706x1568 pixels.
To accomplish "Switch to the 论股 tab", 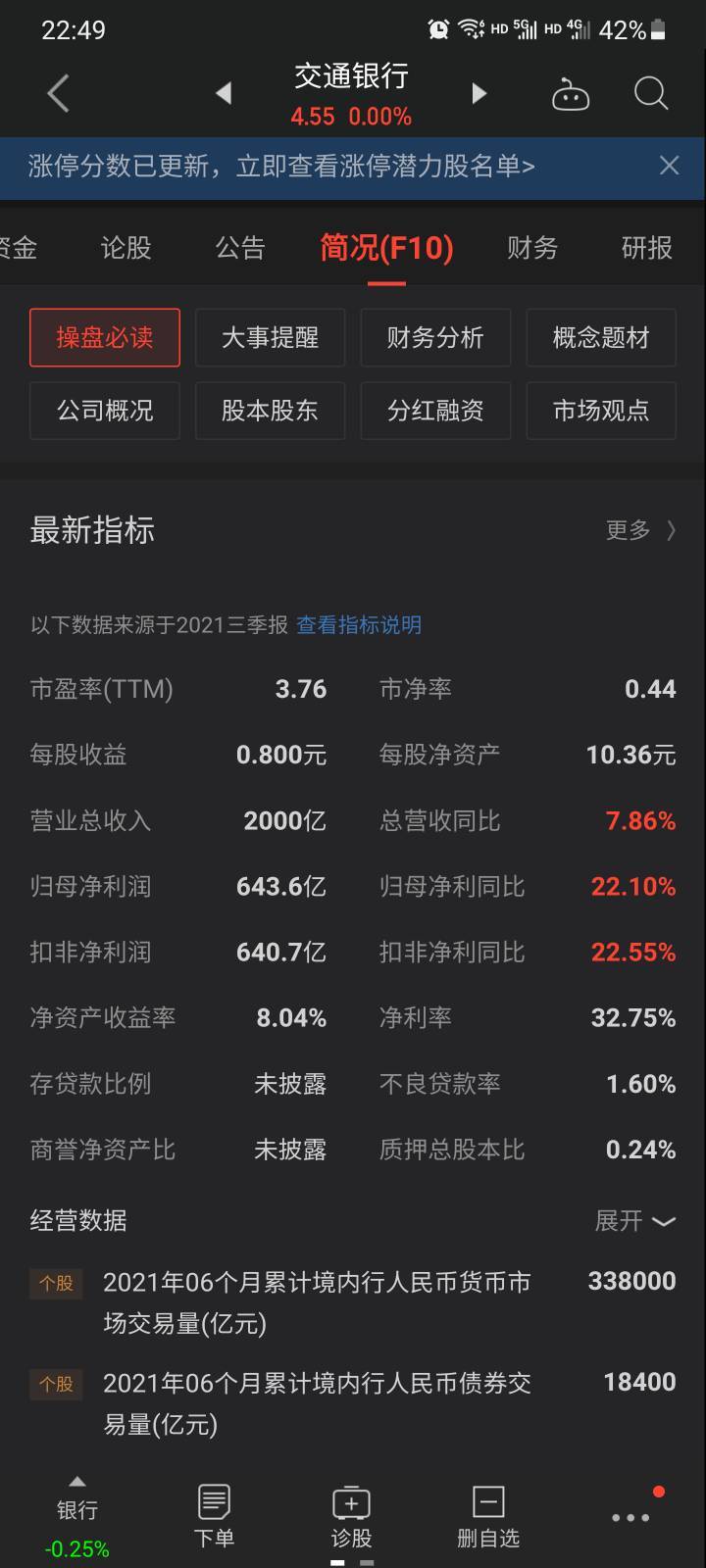I will 126,248.
